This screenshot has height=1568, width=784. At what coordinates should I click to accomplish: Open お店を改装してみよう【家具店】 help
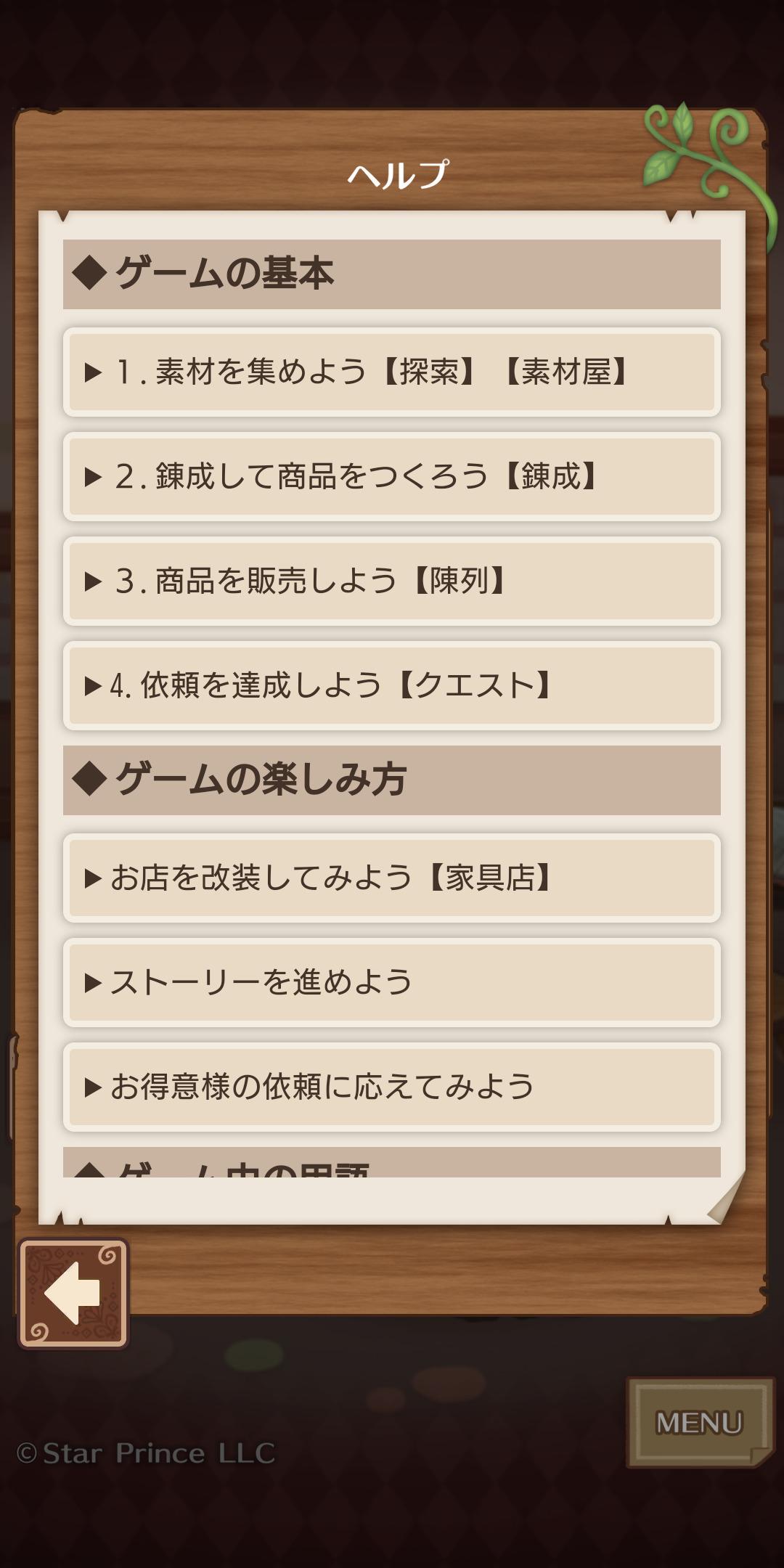coord(392,878)
